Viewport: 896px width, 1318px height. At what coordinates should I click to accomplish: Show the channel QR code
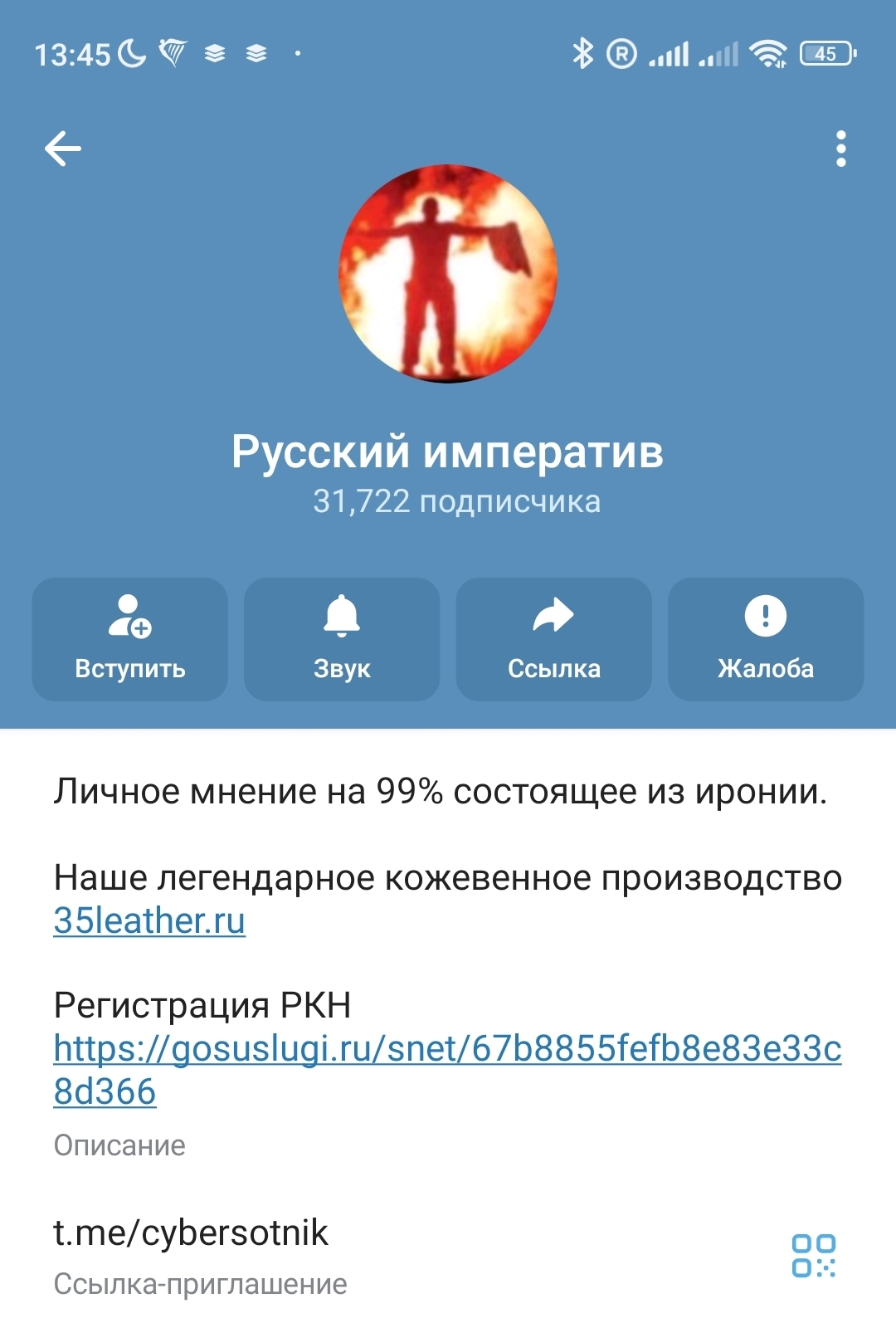813,1255
